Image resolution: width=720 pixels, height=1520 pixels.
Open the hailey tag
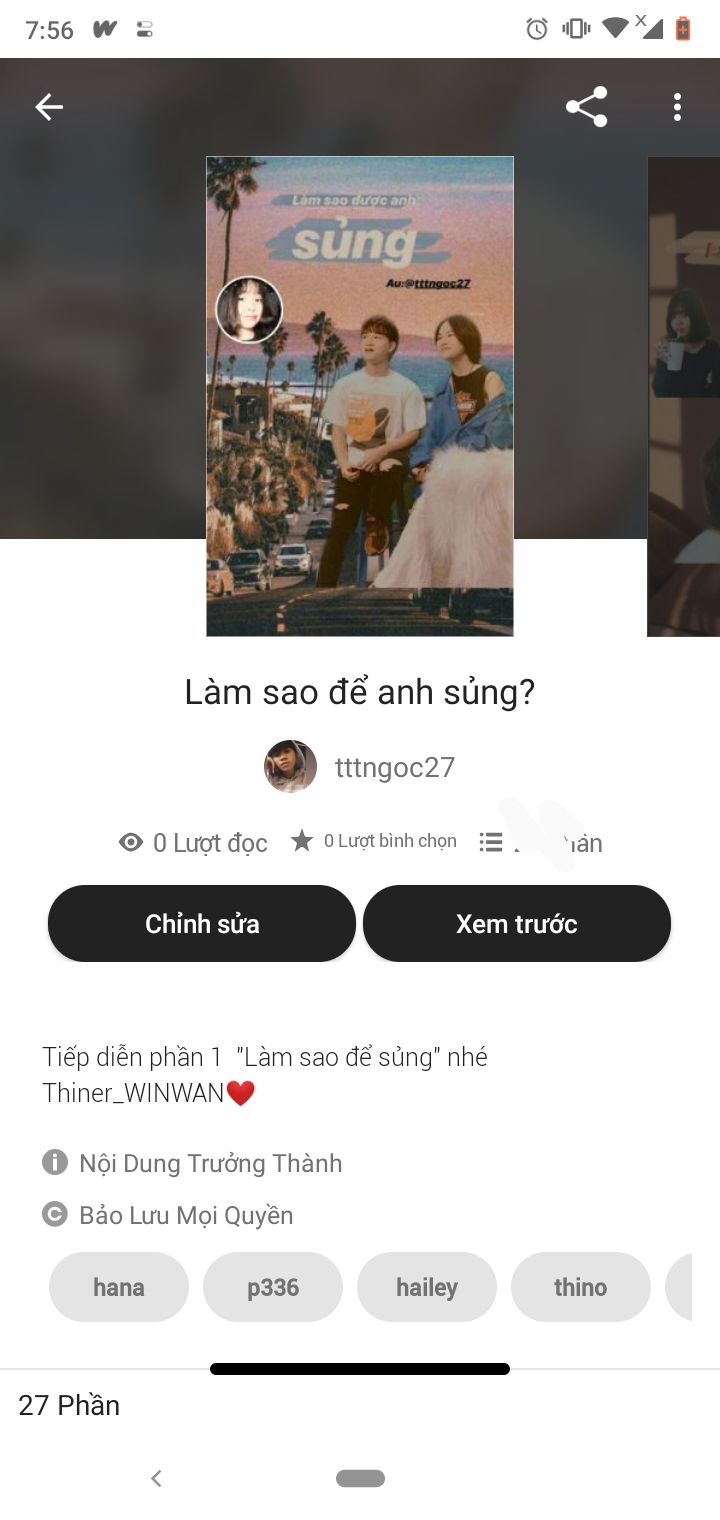click(427, 1287)
